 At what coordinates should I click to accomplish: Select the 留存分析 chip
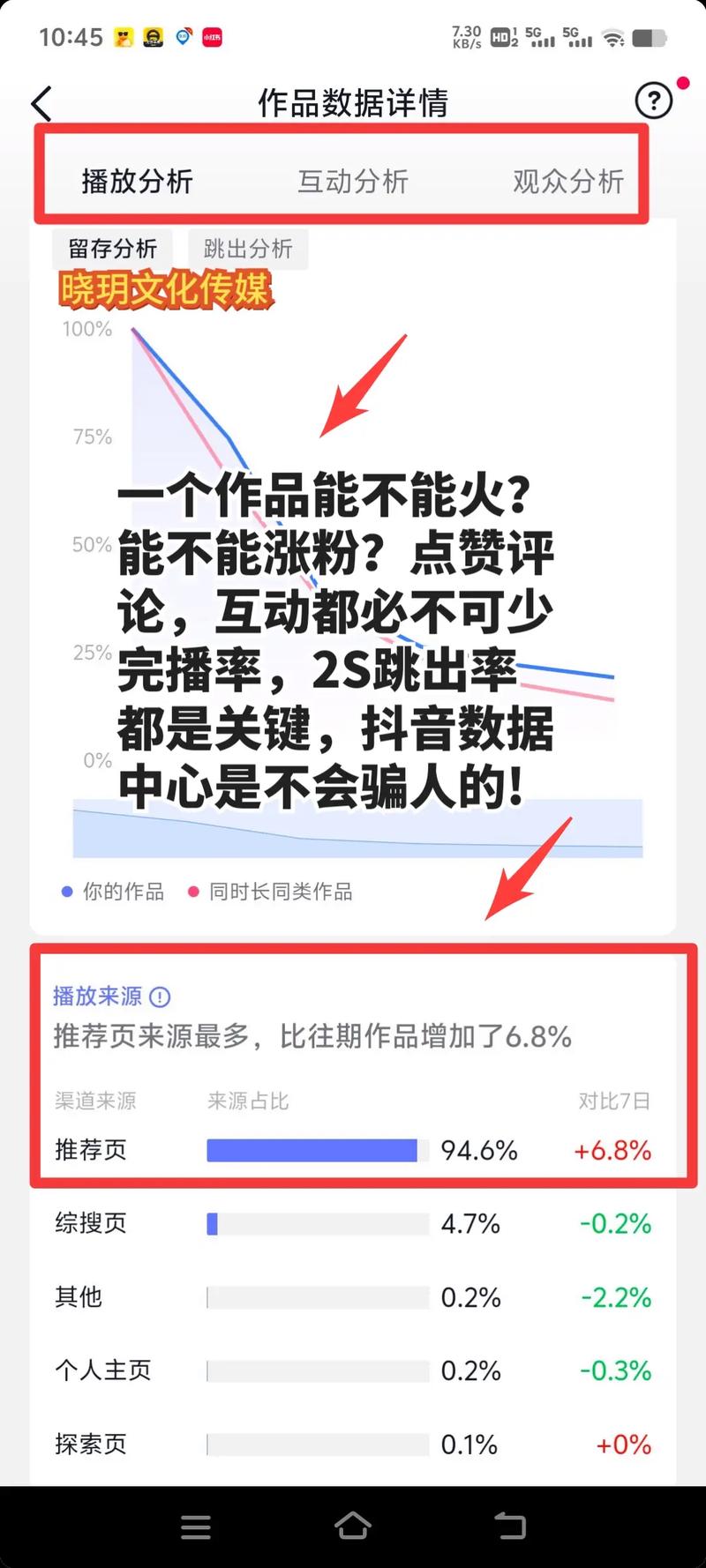pyautogui.click(x=113, y=250)
